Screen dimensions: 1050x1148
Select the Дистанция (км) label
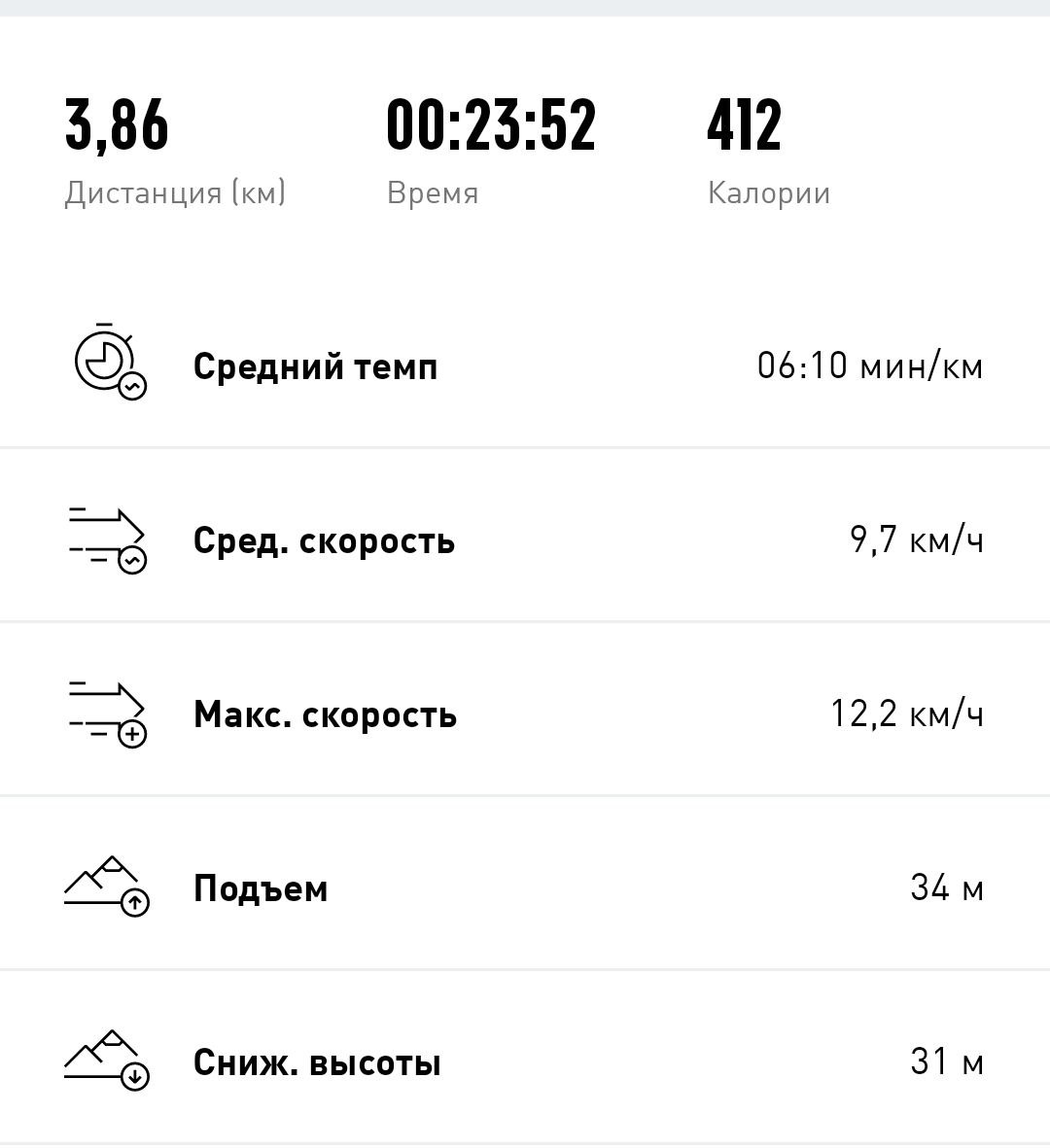point(175,192)
